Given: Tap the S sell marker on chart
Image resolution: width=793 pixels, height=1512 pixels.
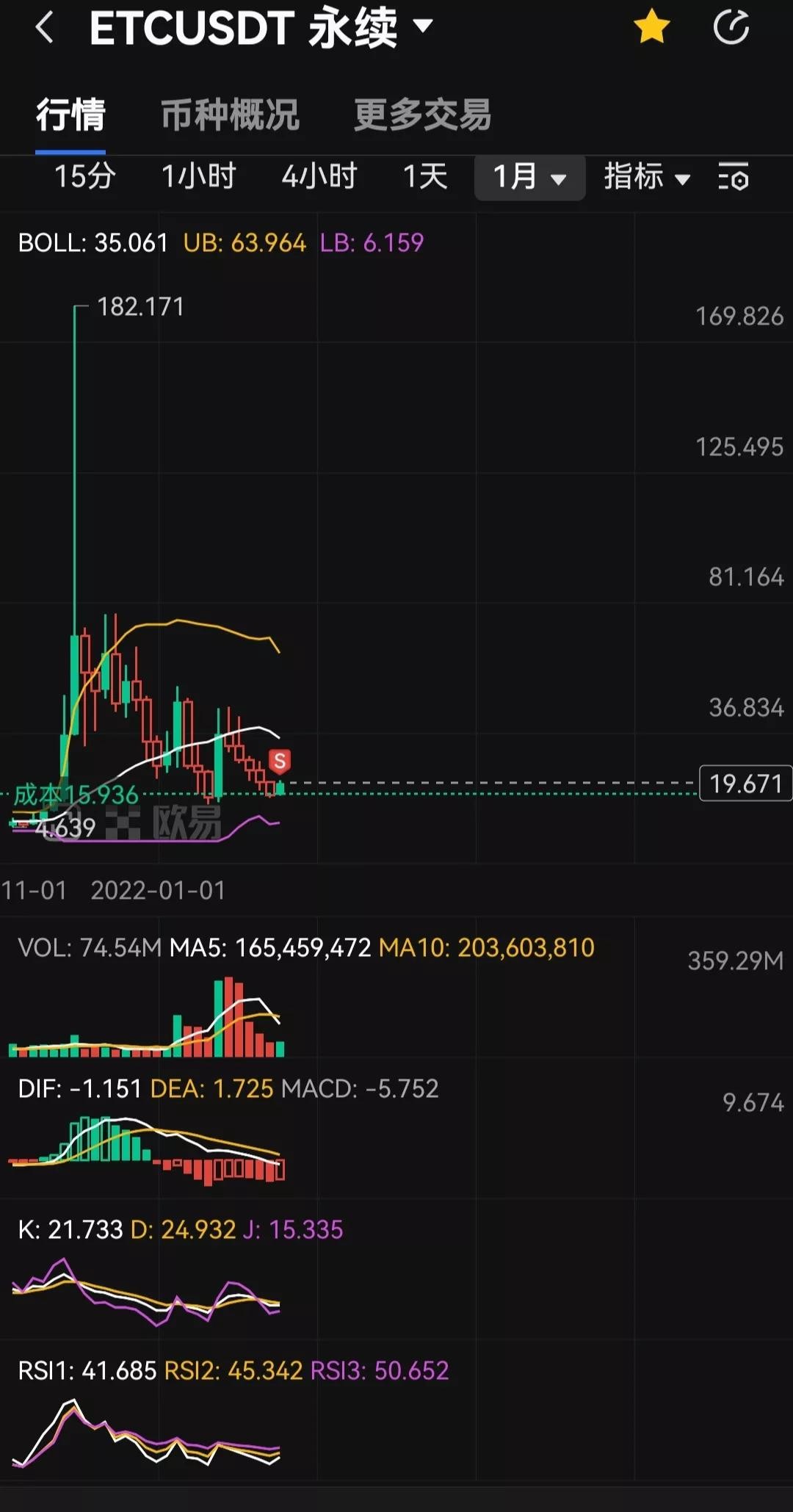Looking at the screenshot, I should (x=279, y=762).
